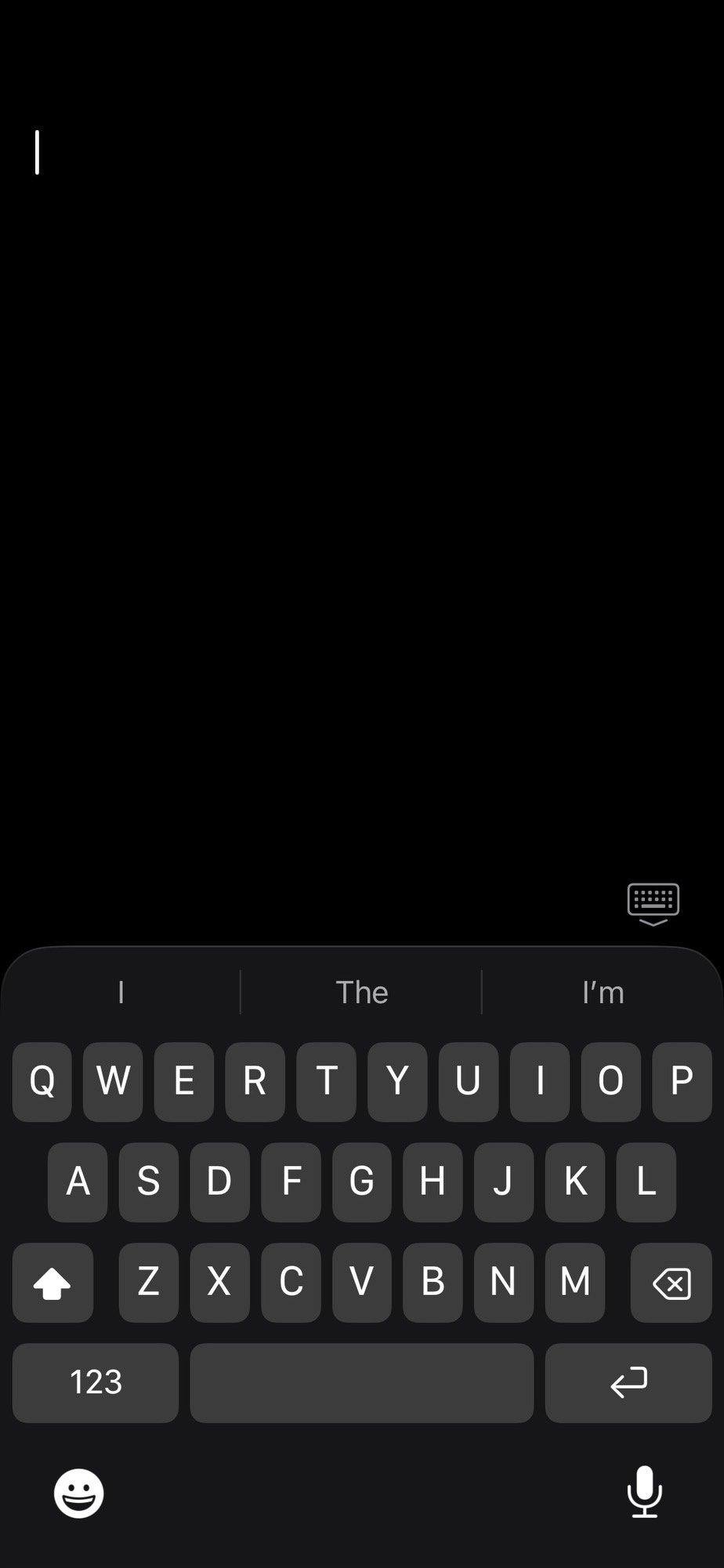Start voice dictation with the microphone
Screen dimensions: 724x1568
coord(644,1491)
